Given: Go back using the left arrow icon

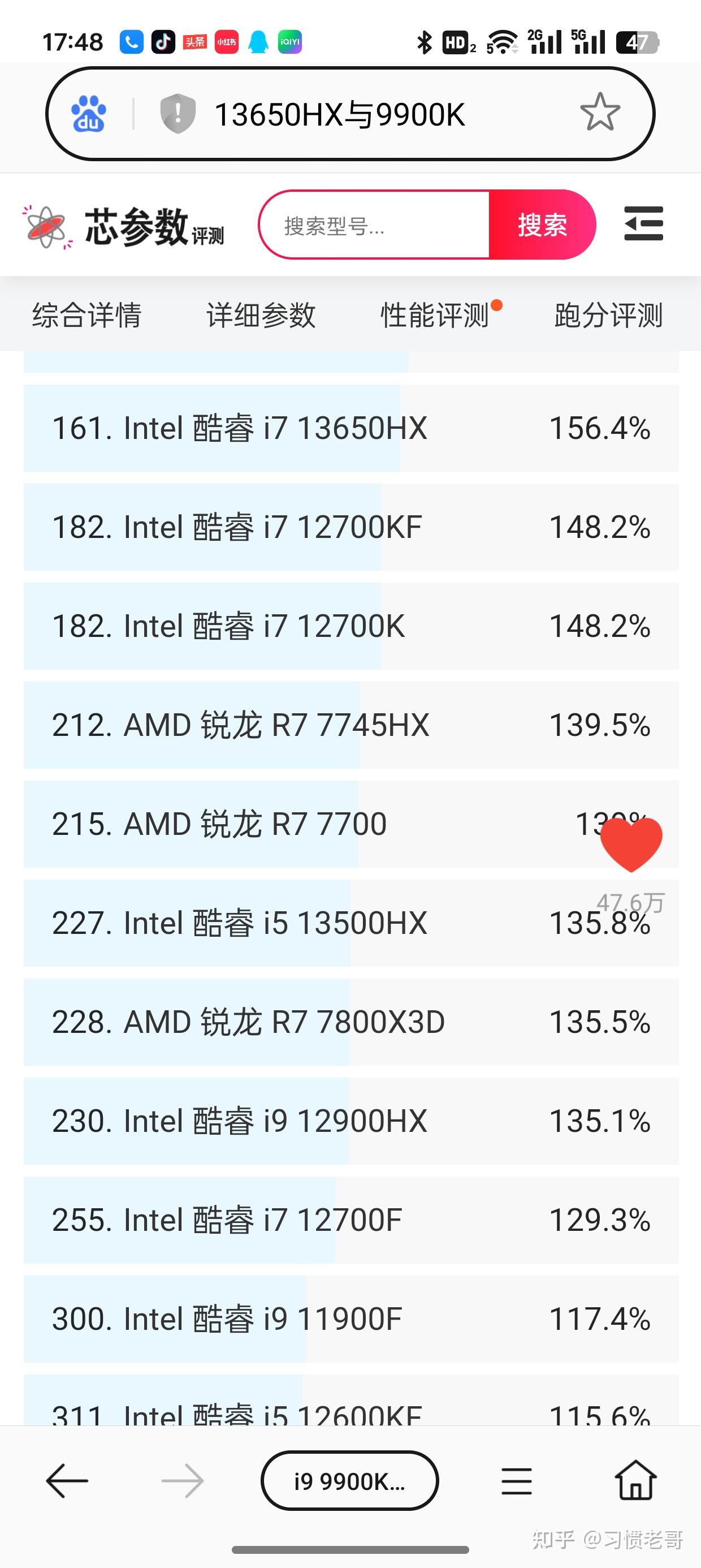Looking at the screenshot, I should tap(67, 1481).
